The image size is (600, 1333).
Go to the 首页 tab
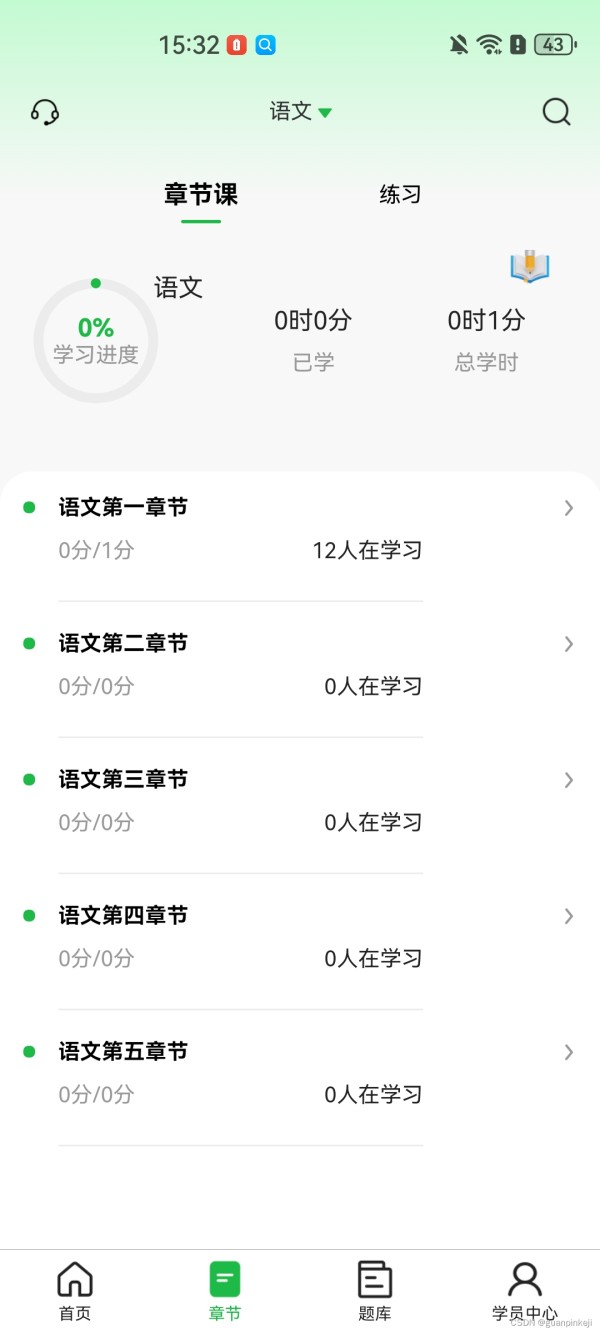point(75,1291)
